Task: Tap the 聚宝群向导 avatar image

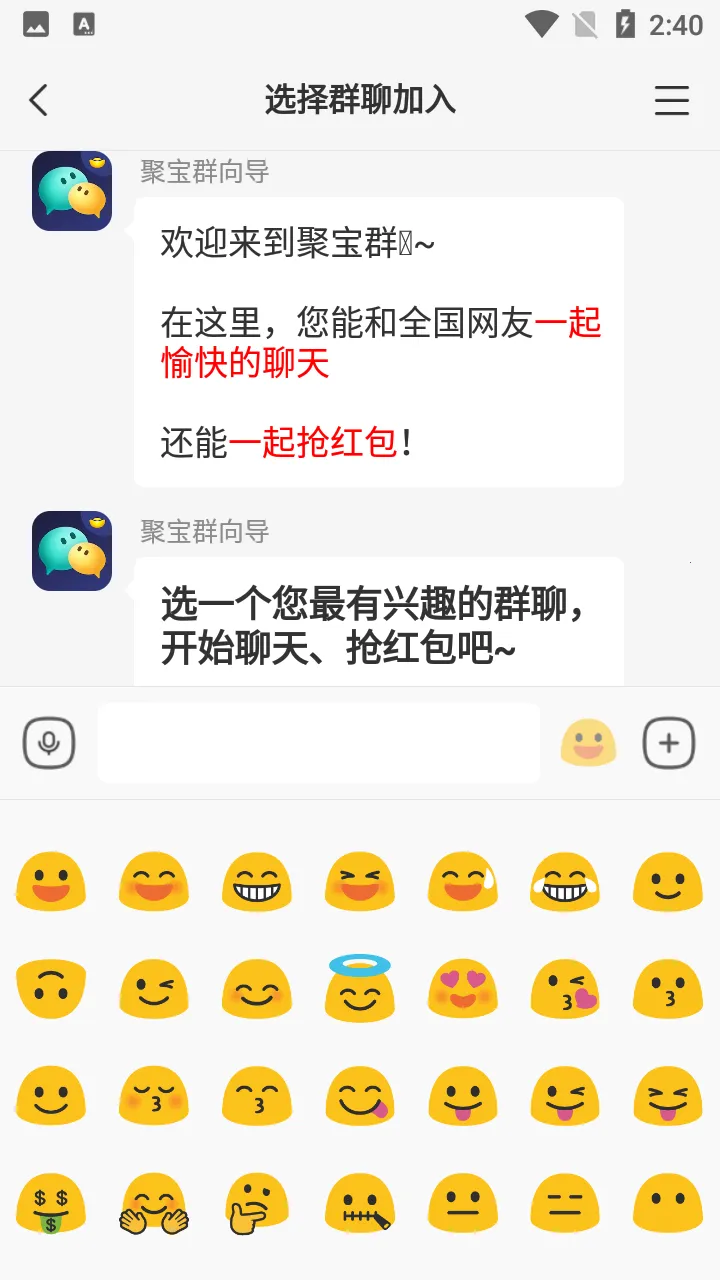Action: pos(71,190)
